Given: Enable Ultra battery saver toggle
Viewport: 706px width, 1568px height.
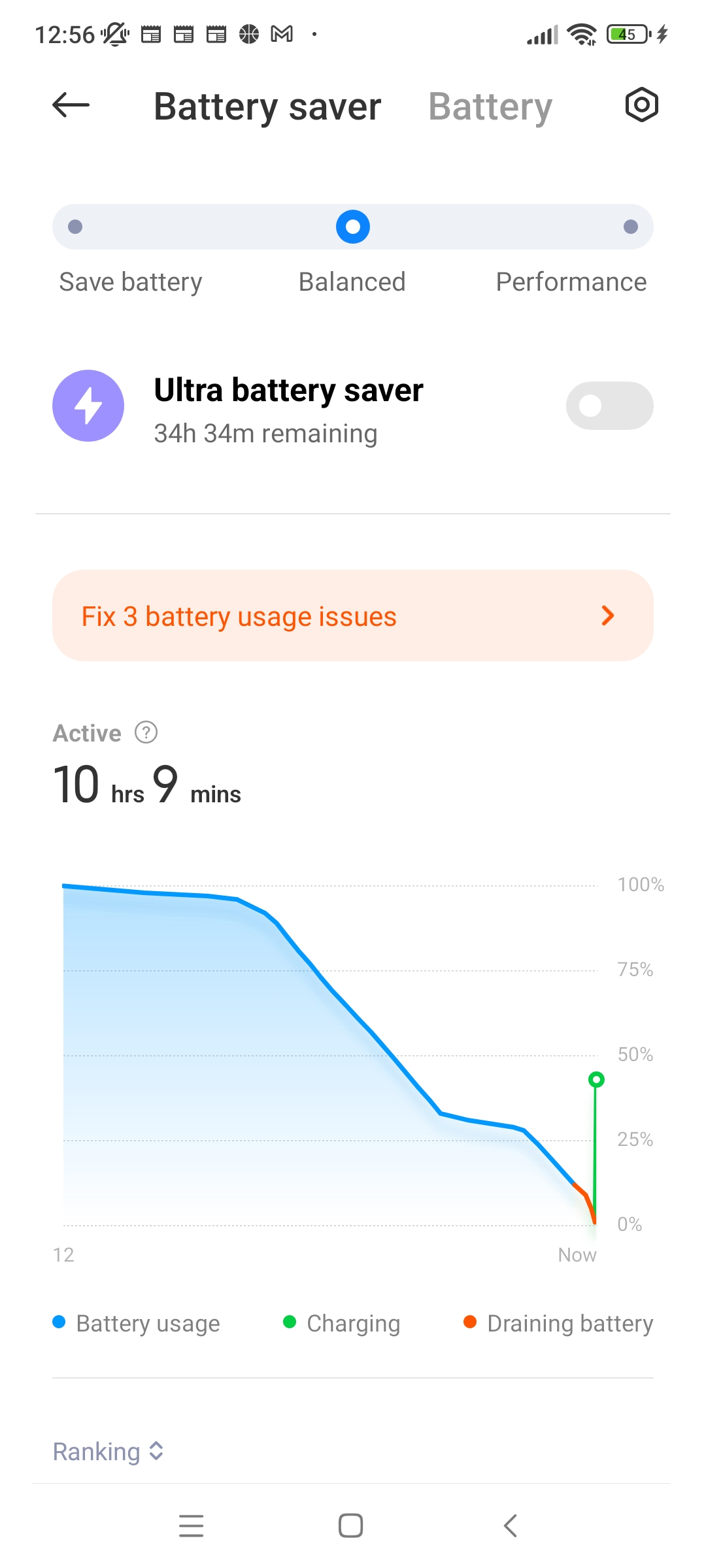Looking at the screenshot, I should click(x=609, y=406).
